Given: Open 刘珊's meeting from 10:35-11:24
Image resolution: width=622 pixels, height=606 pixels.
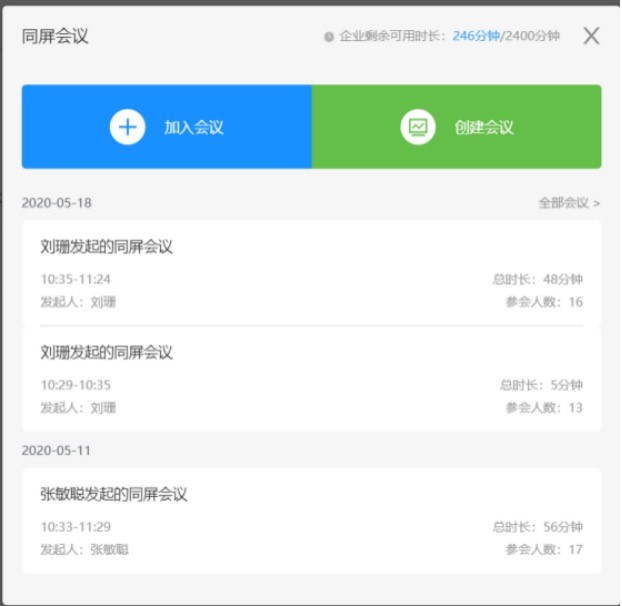Looking at the screenshot, I should click(x=311, y=273).
